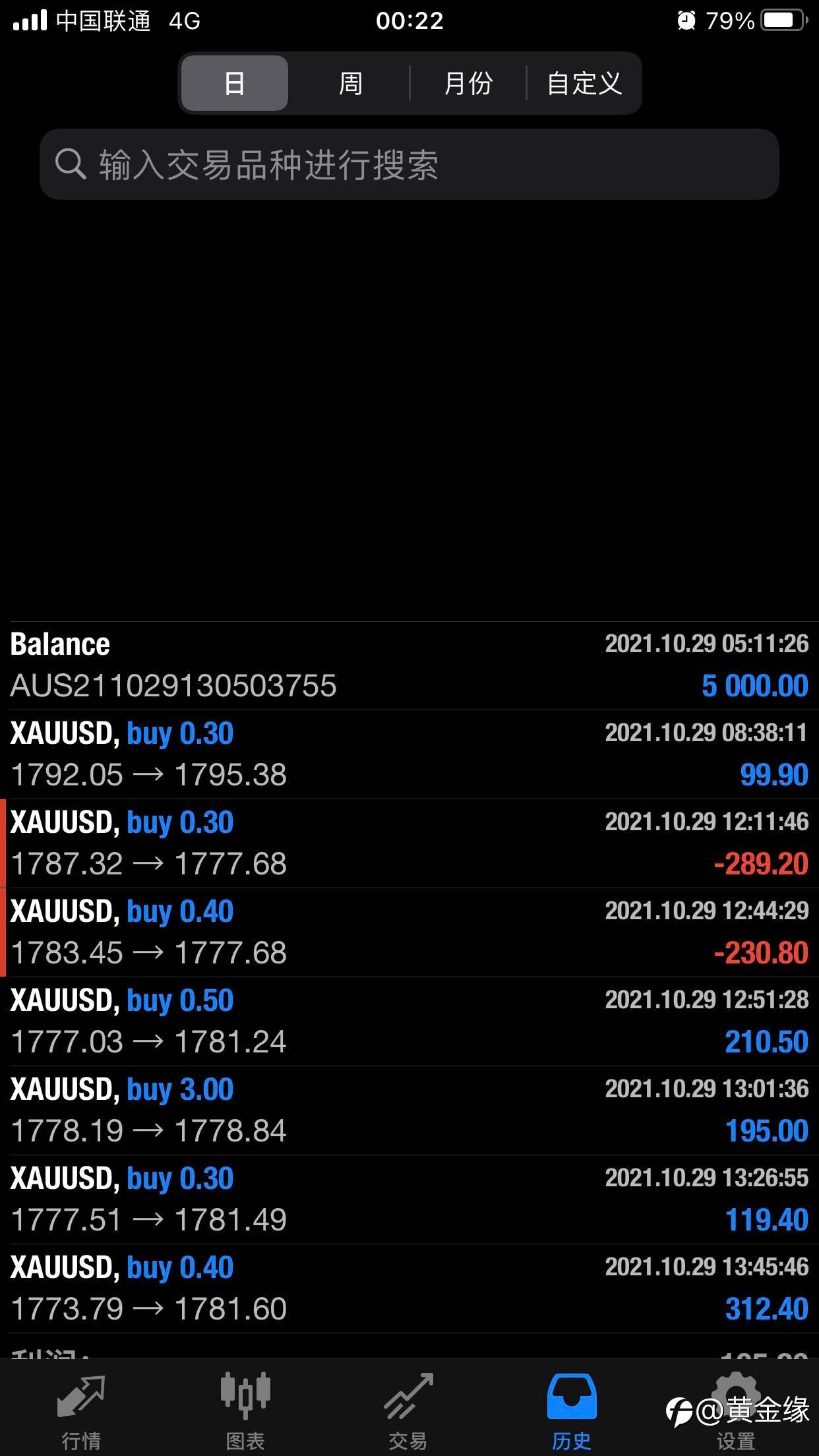Open the XAUUSD buy 0.50 trade
This screenshot has height=1456, width=819.
point(409,1021)
